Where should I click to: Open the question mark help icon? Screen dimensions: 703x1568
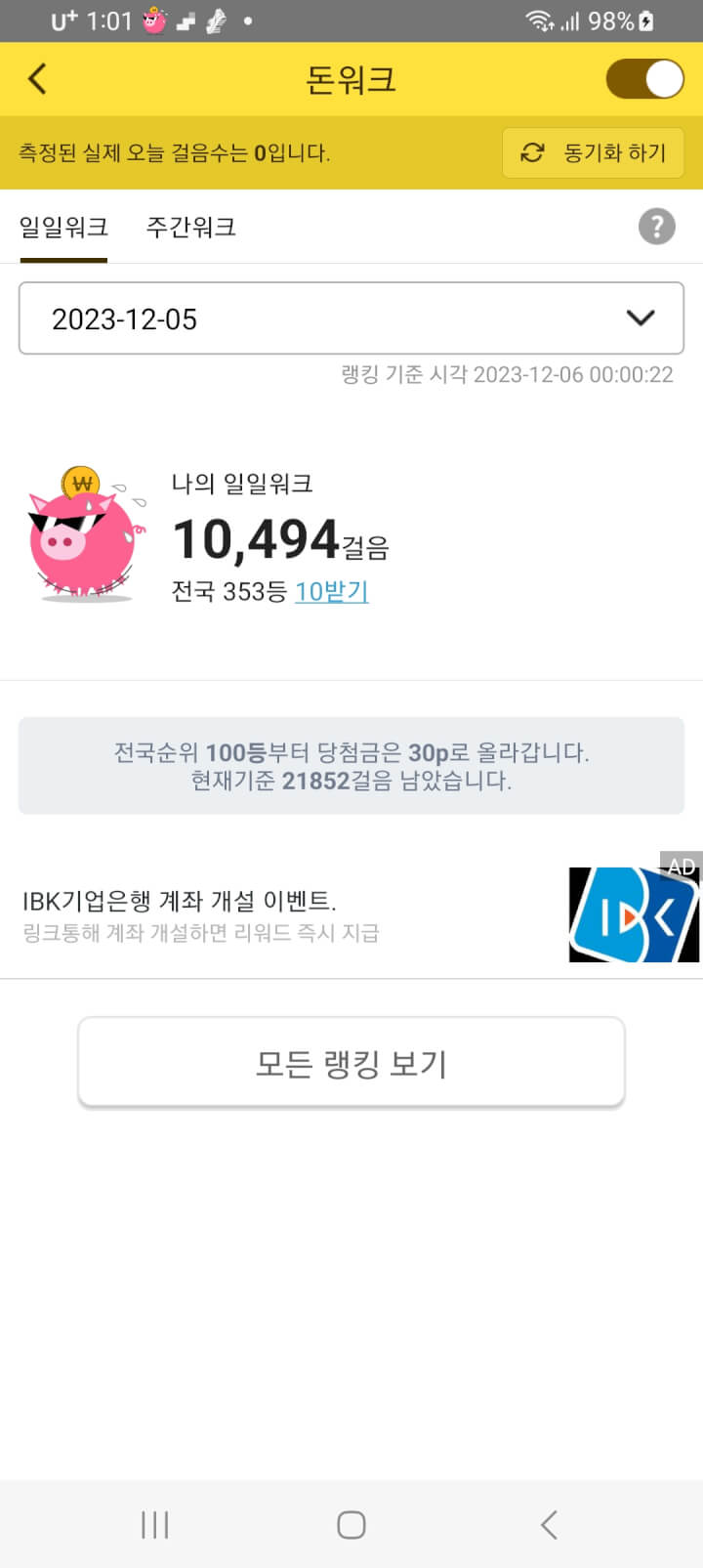(656, 227)
